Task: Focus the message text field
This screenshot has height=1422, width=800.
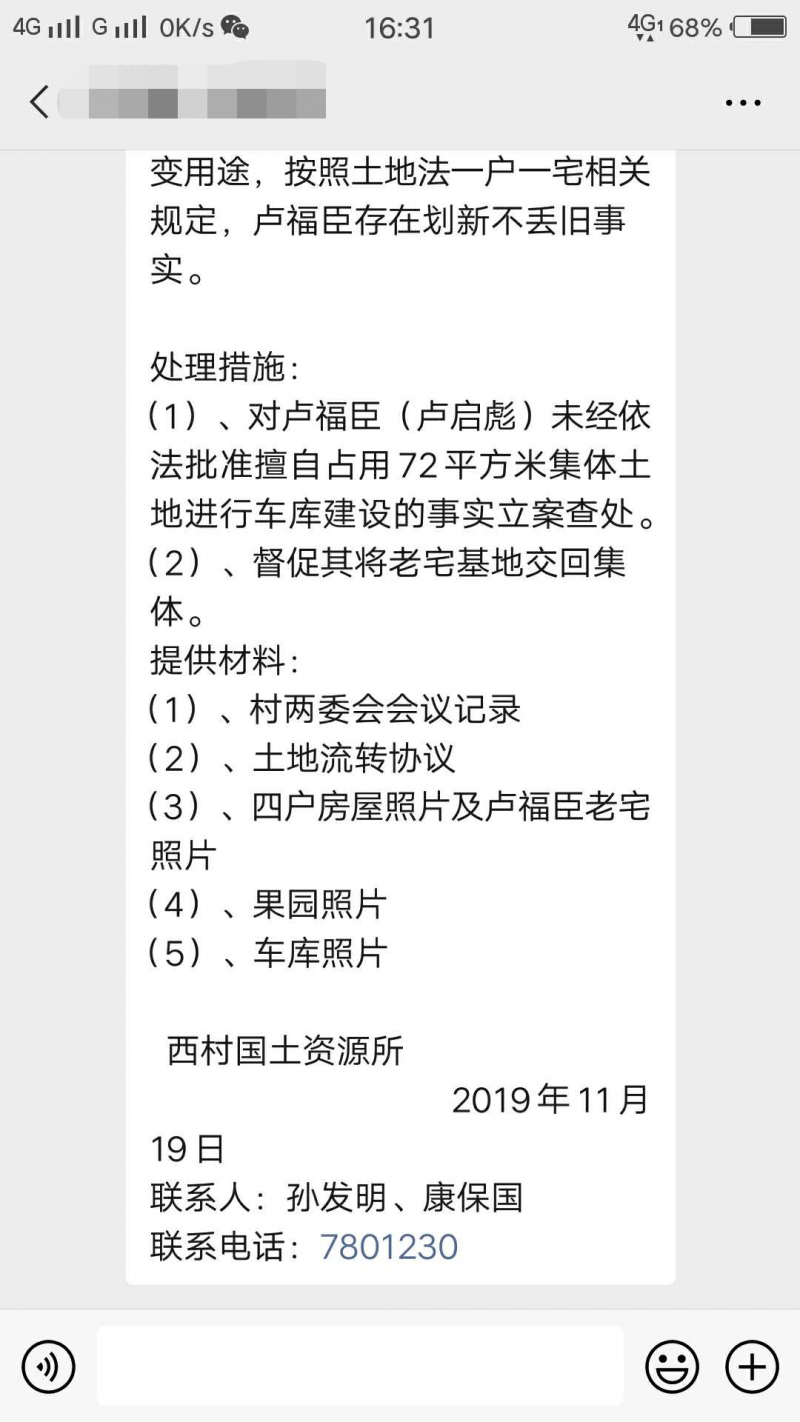Action: (x=360, y=1365)
